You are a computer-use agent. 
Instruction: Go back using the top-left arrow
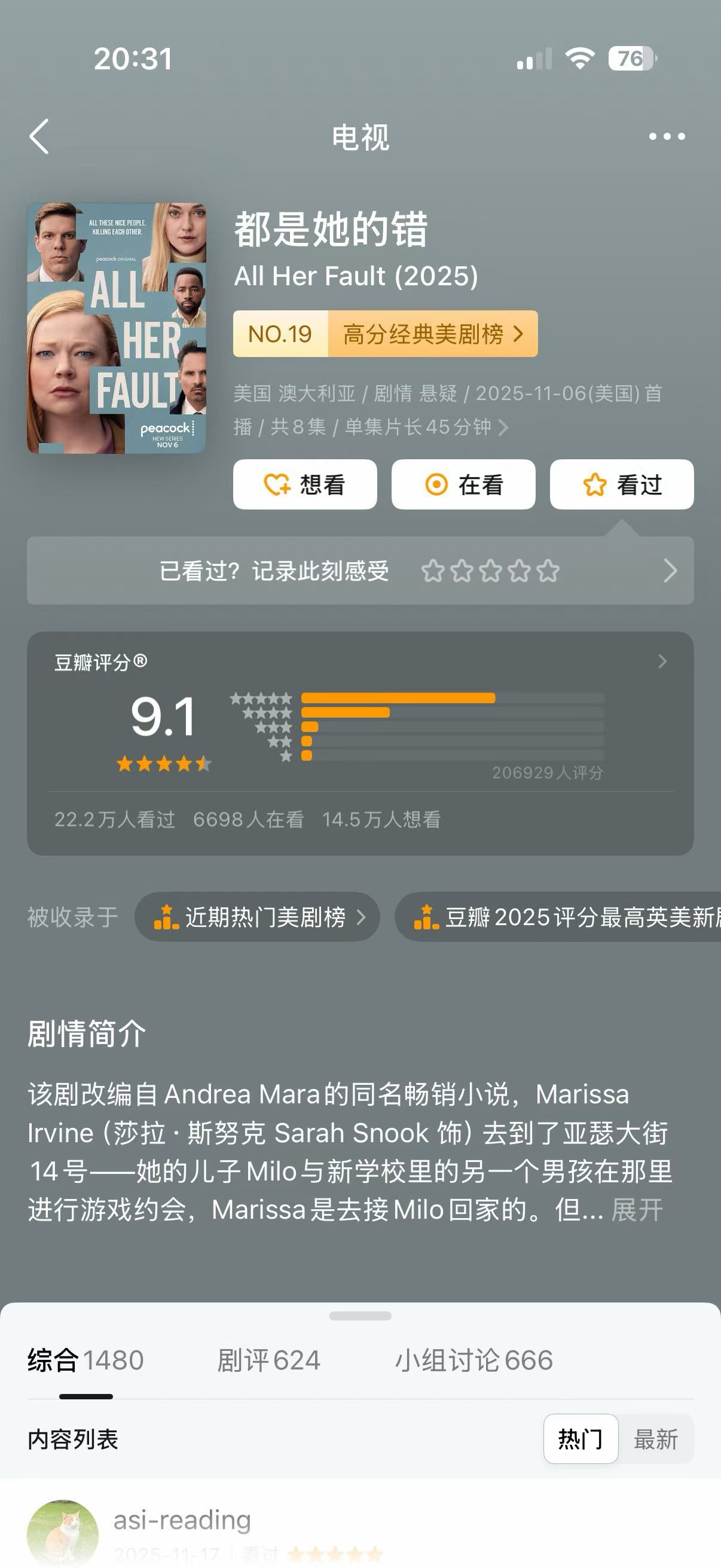coord(39,136)
